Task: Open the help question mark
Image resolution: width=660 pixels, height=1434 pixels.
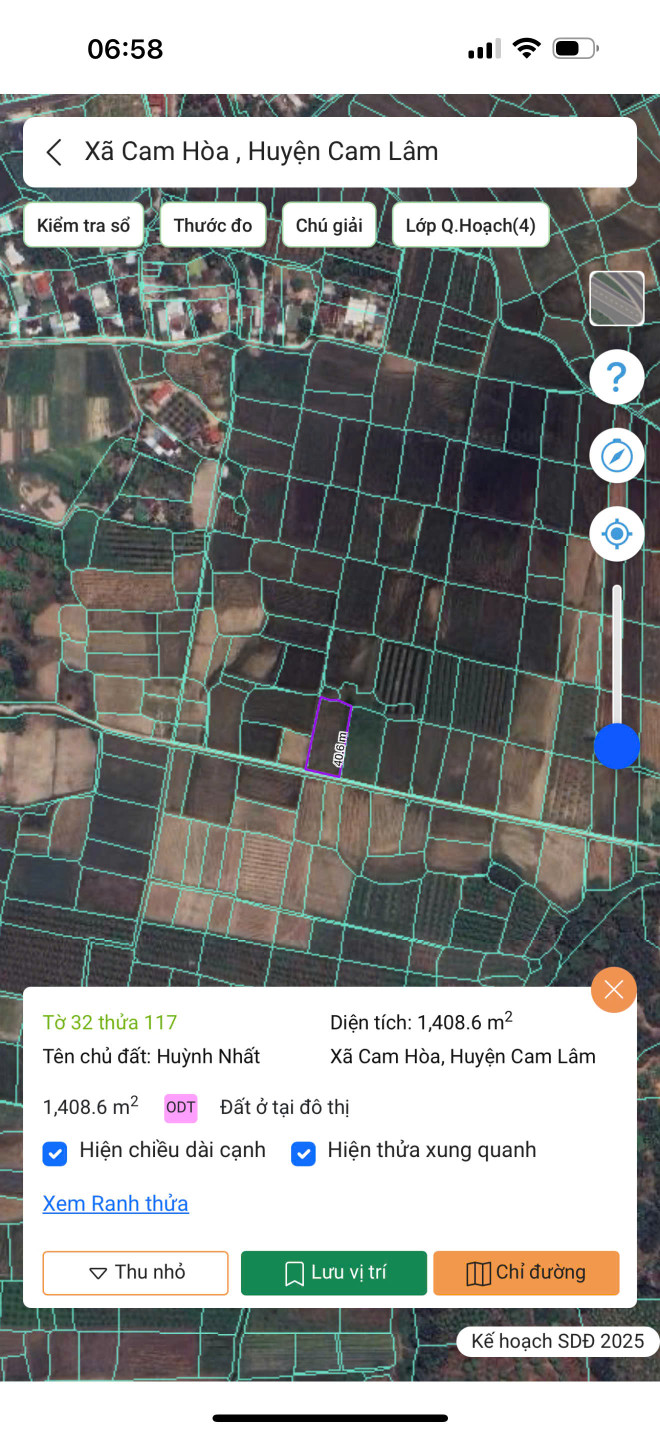Action: (x=616, y=378)
